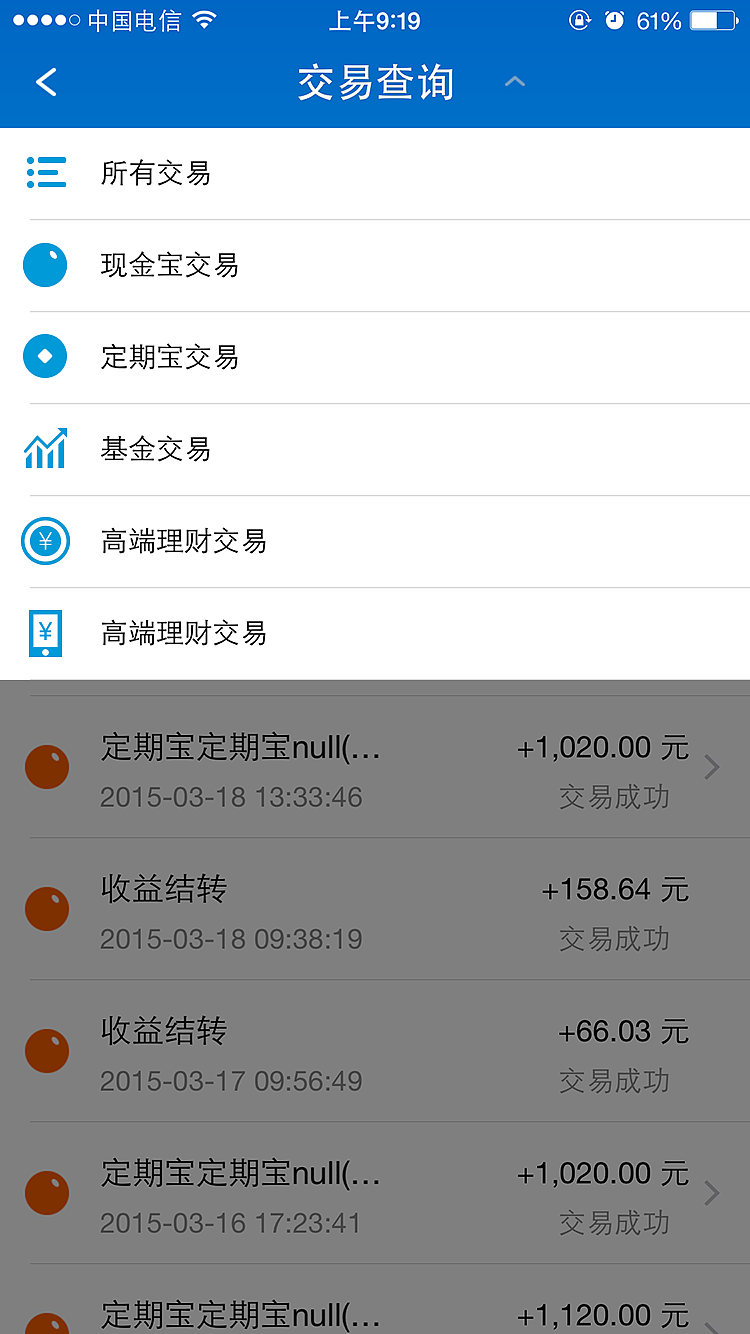
Task: View the 交易成功 transaction from 2015-03-17
Action: 375,1050
